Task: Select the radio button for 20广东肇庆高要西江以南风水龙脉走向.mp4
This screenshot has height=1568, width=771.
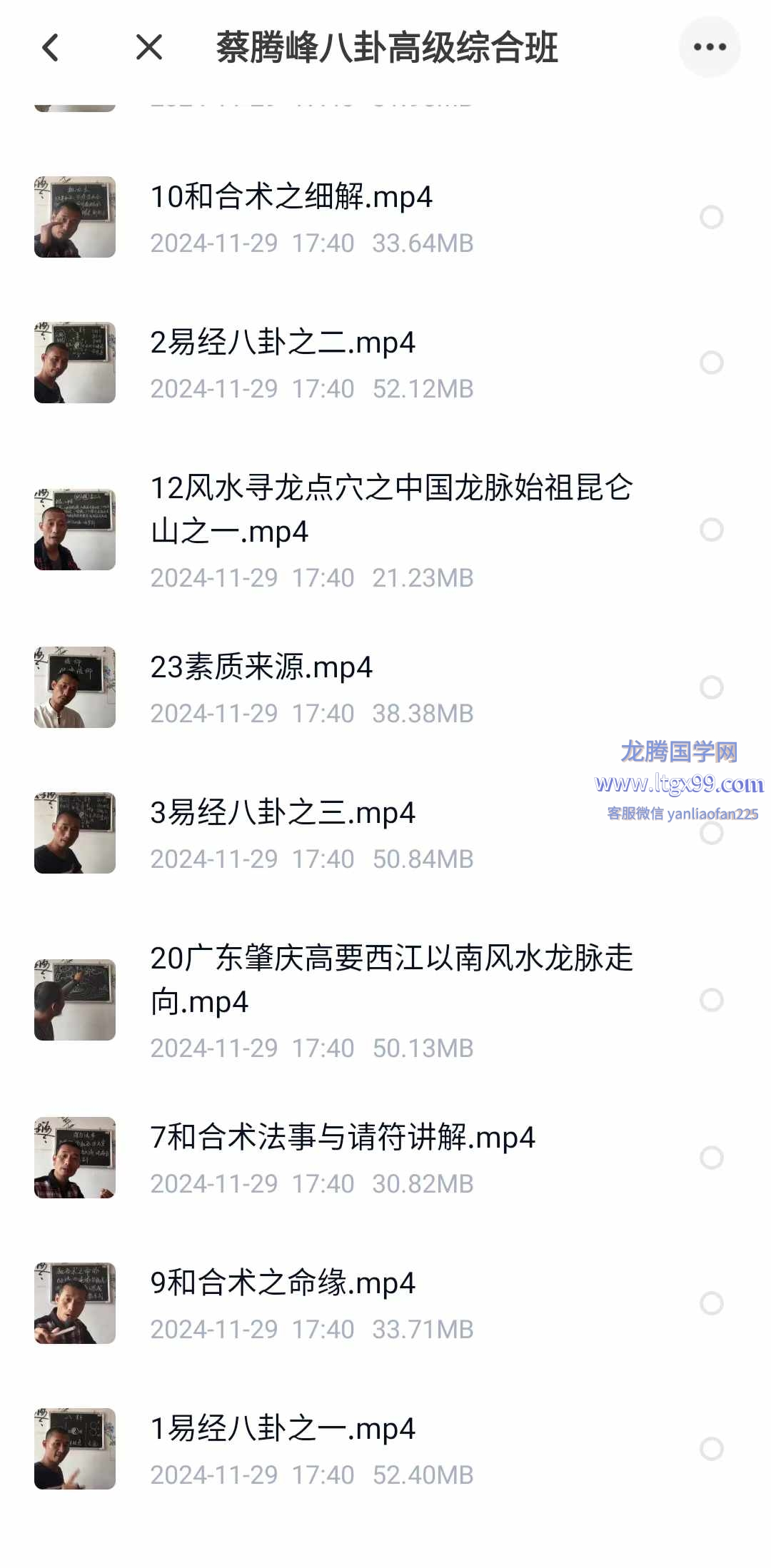Action: click(x=711, y=1000)
